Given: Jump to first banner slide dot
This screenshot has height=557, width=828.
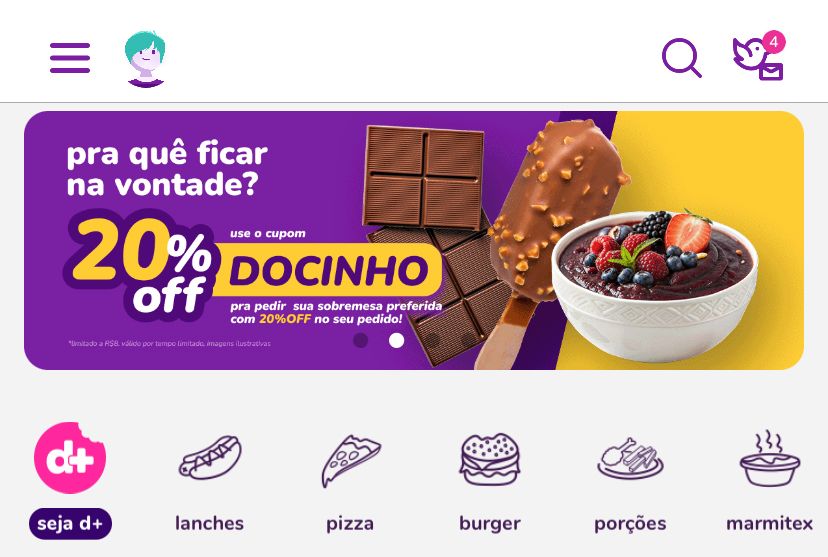Looking at the screenshot, I should [x=361, y=340].
